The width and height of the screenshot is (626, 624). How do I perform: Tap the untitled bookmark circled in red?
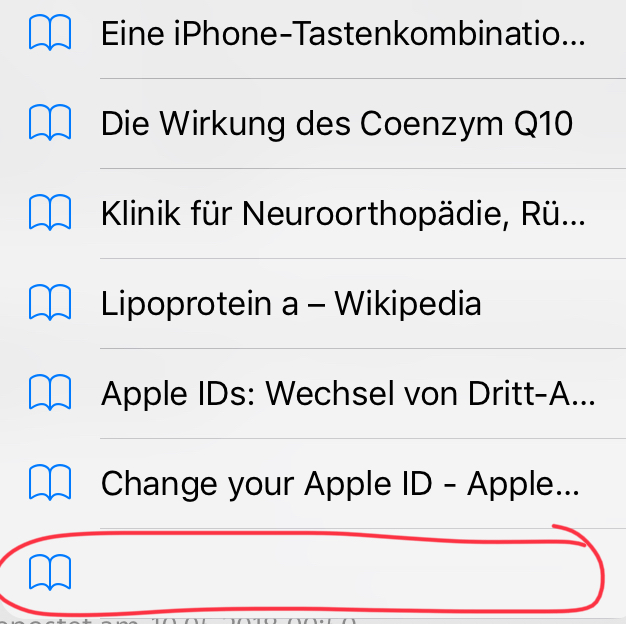tap(313, 573)
